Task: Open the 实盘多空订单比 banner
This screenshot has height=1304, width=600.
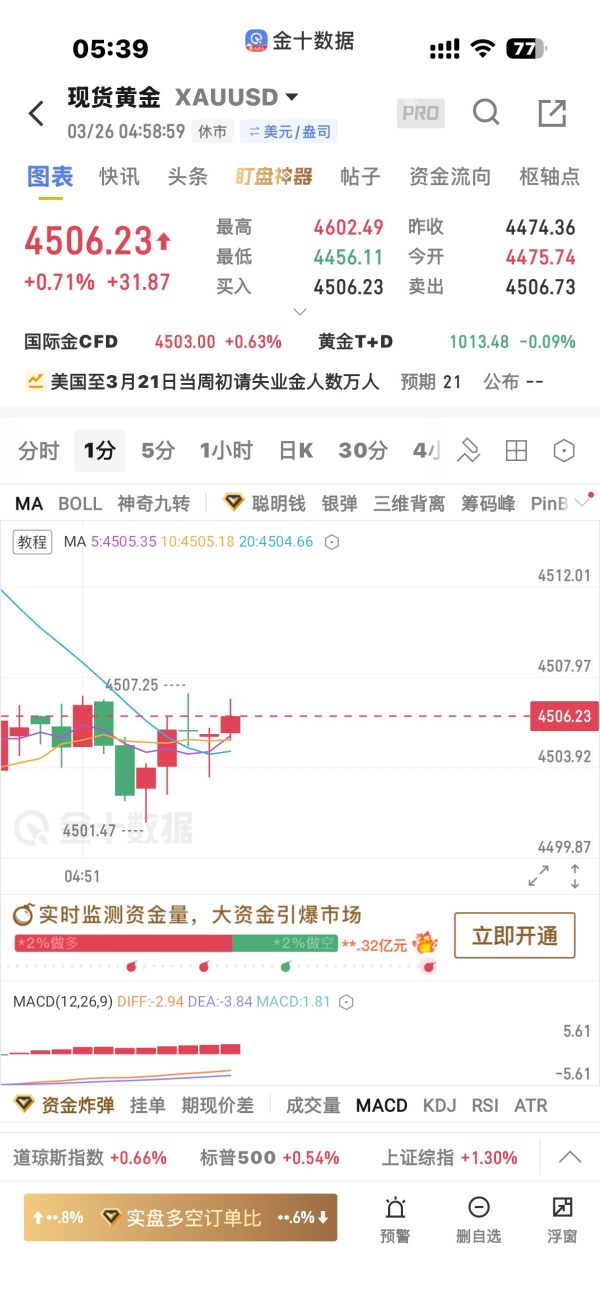Action: coord(181,1218)
